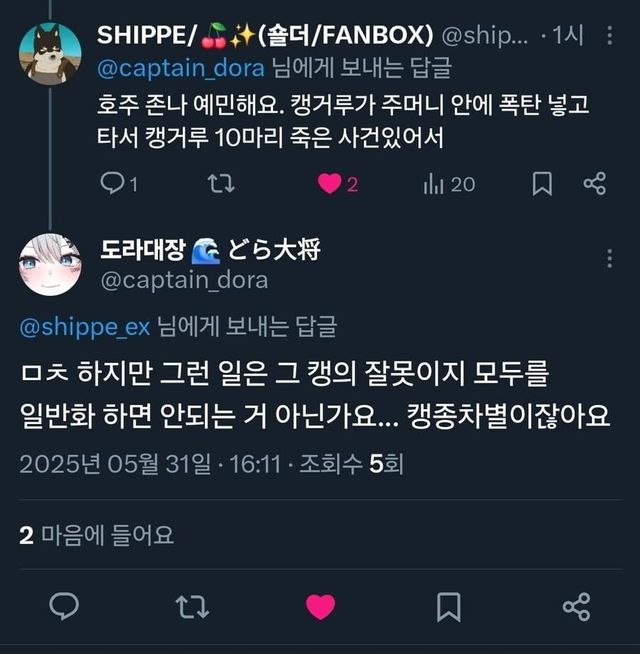Reply to SHIPPE's post about kangaroos
This screenshot has width=640, height=654.
[114, 183]
